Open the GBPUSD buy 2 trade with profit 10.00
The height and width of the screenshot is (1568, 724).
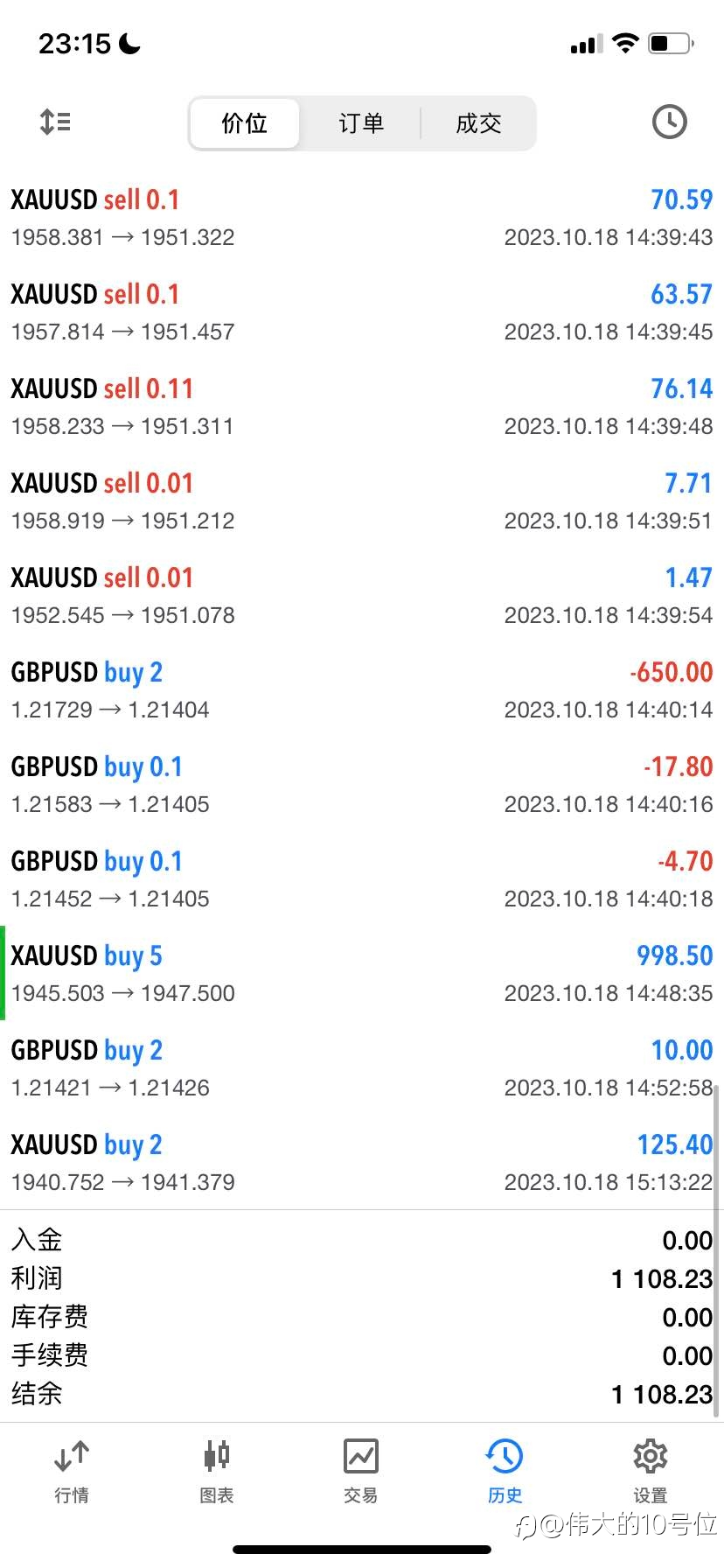click(362, 1067)
